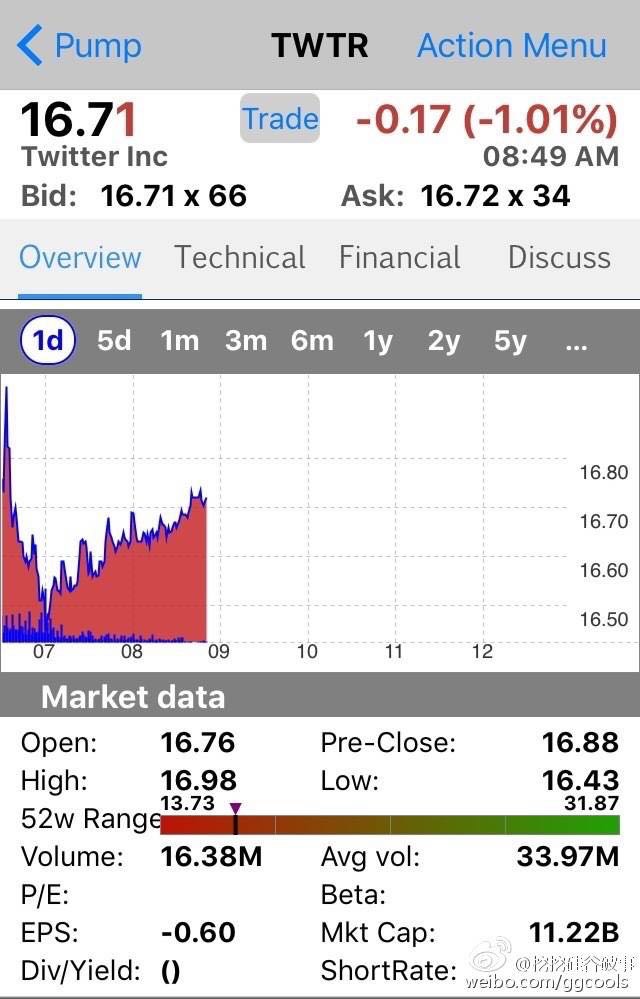The width and height of the screenshot is (640, 999).
Task: Choose the 3m chart range
Action: (246, 341)
